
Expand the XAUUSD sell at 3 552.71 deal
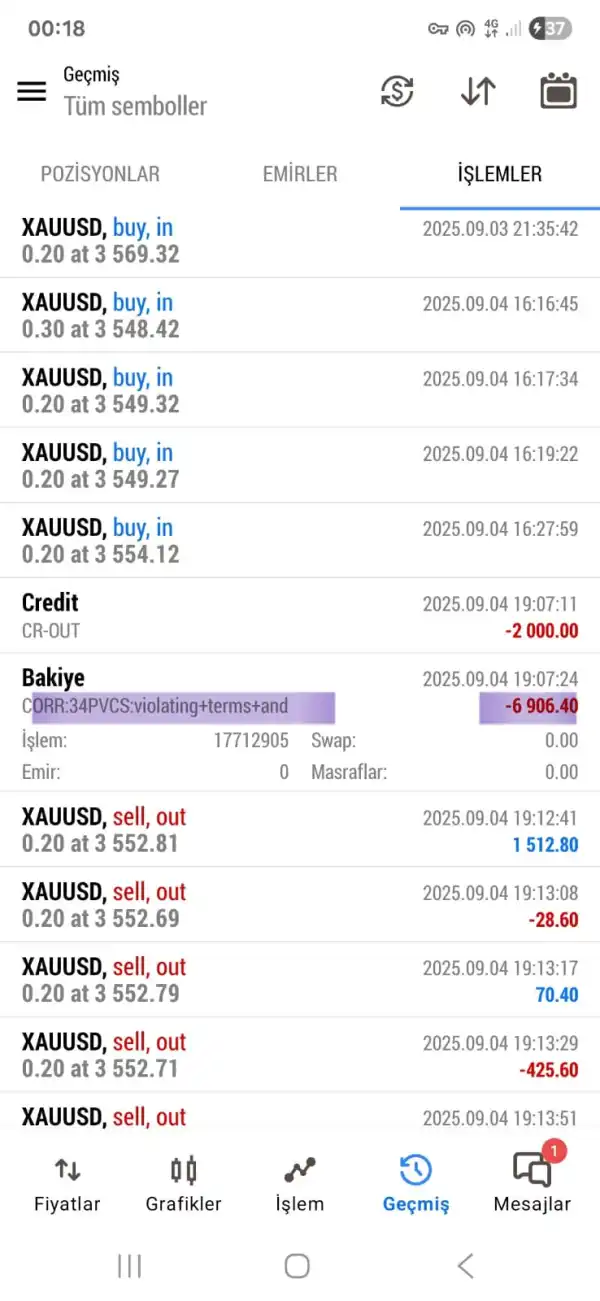[x=300, y=1055]
